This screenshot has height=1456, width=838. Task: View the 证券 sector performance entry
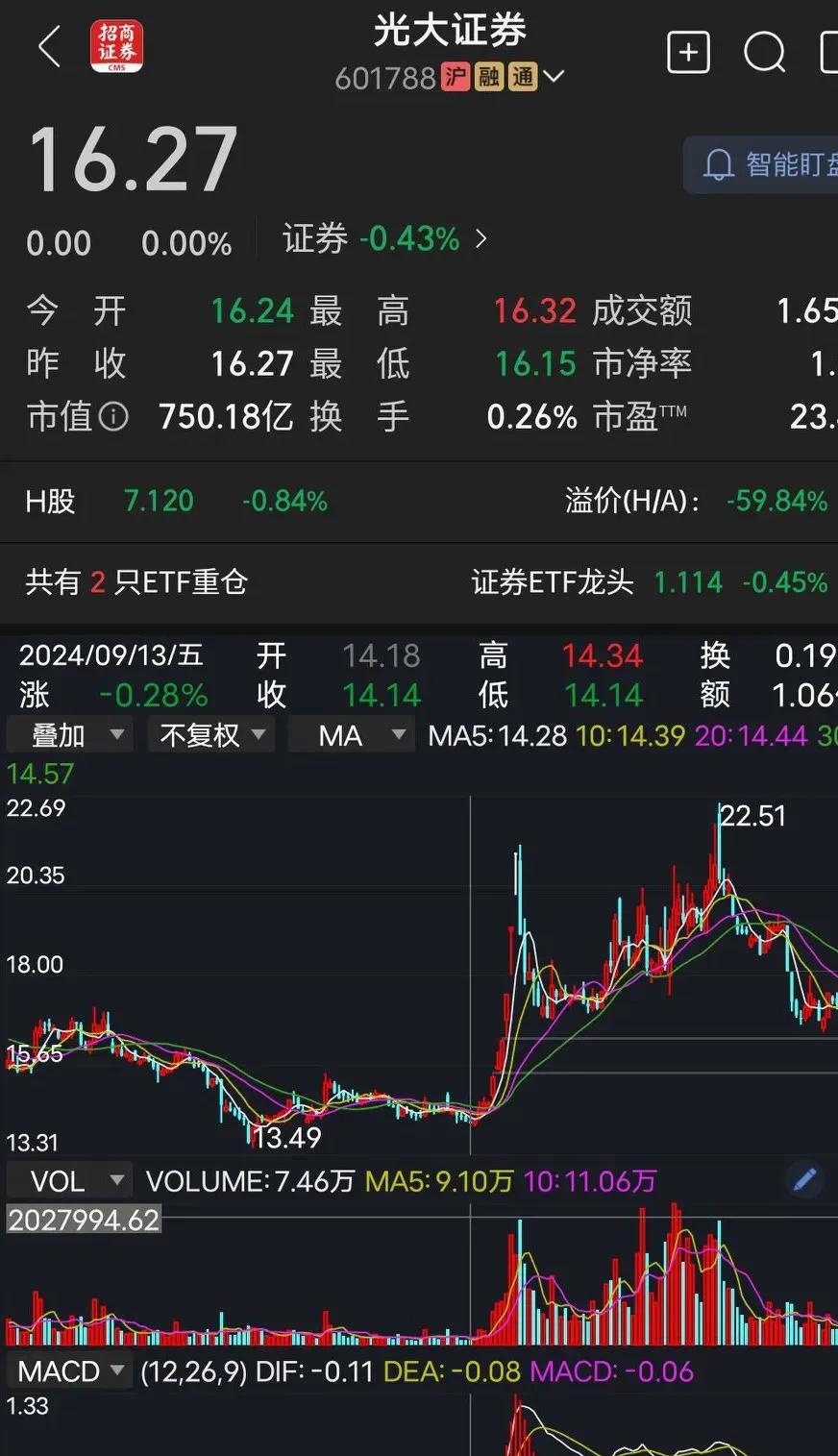tap(378, 238)
